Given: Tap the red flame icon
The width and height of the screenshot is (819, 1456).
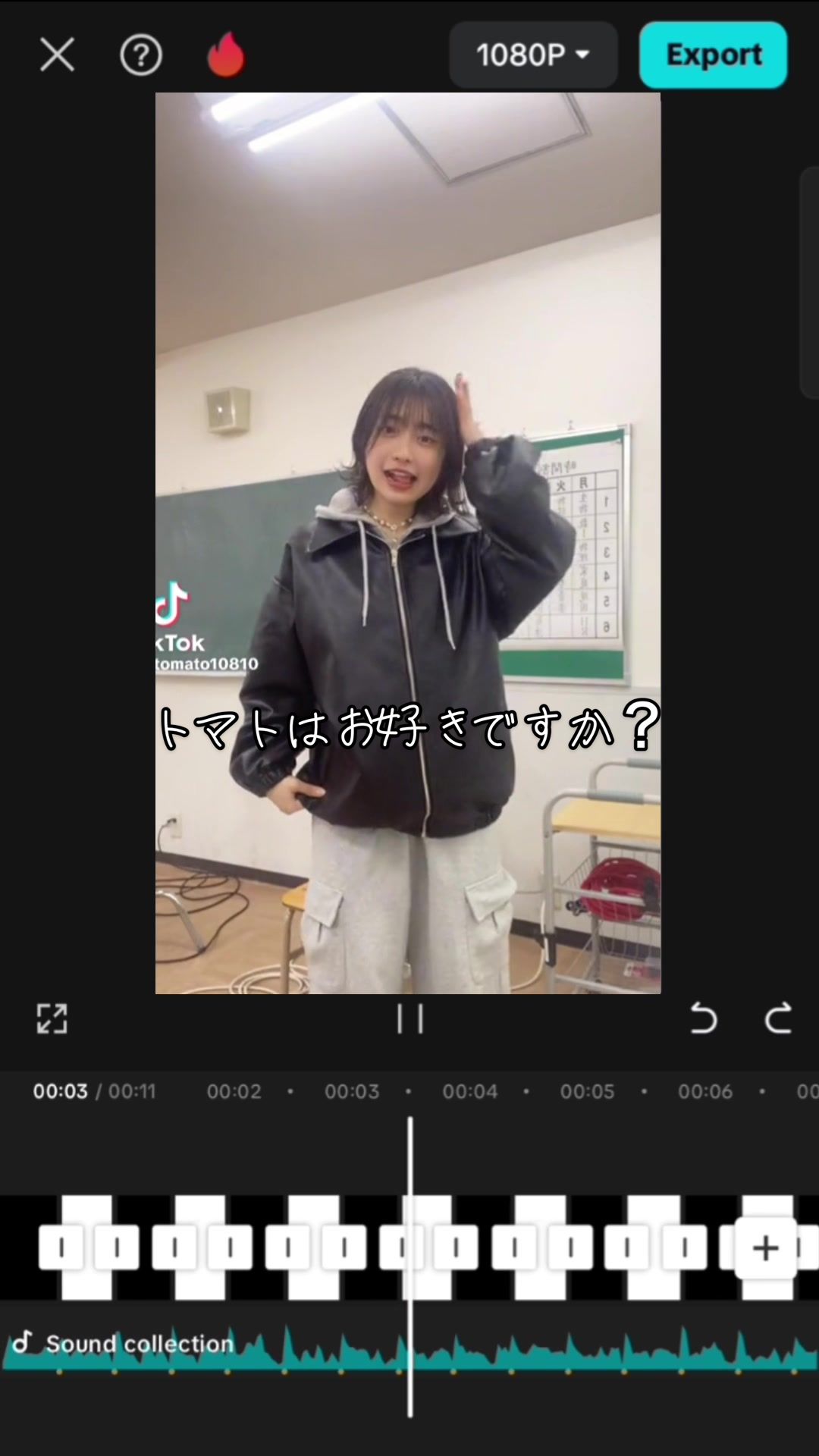Looking at the screenshot, I should click(226, 55).
